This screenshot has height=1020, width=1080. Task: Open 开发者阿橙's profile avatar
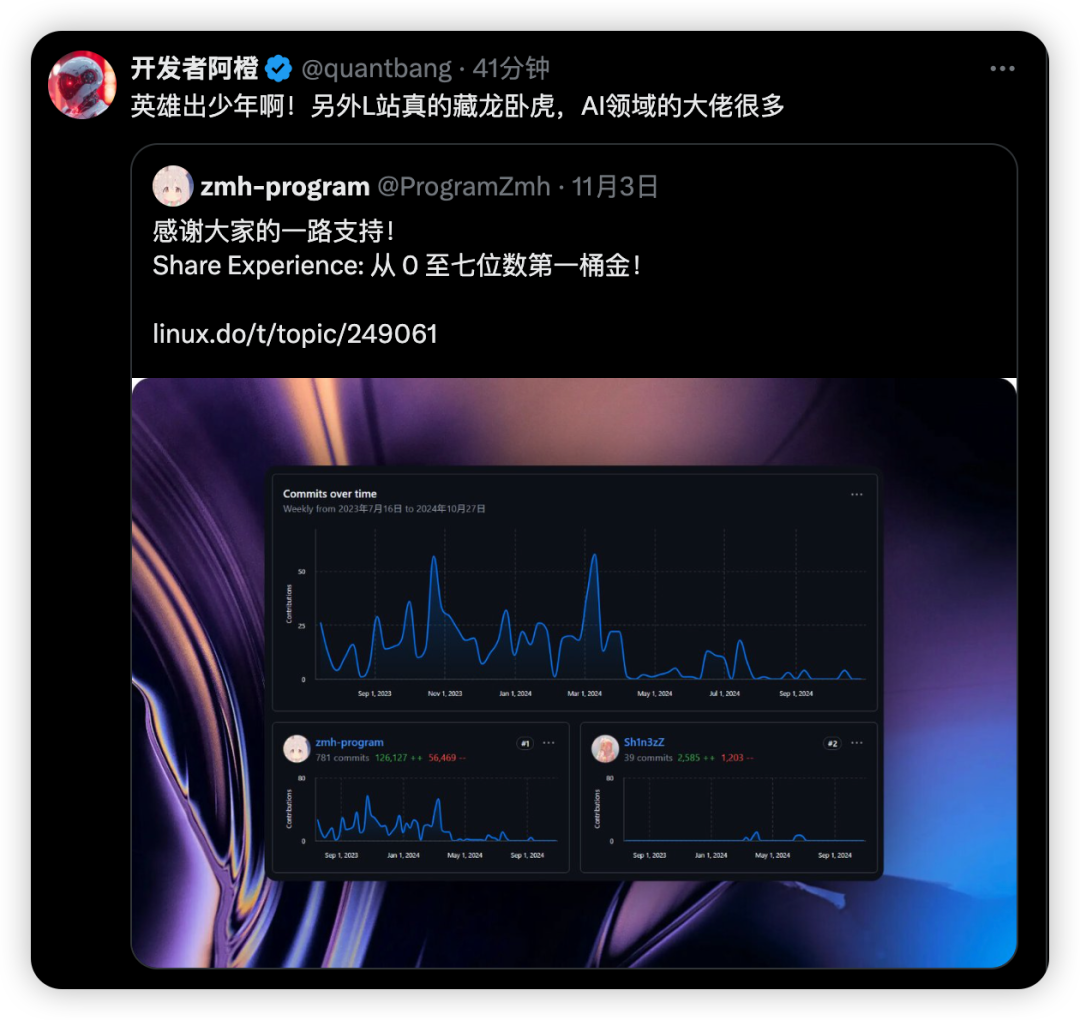[82, 85]
